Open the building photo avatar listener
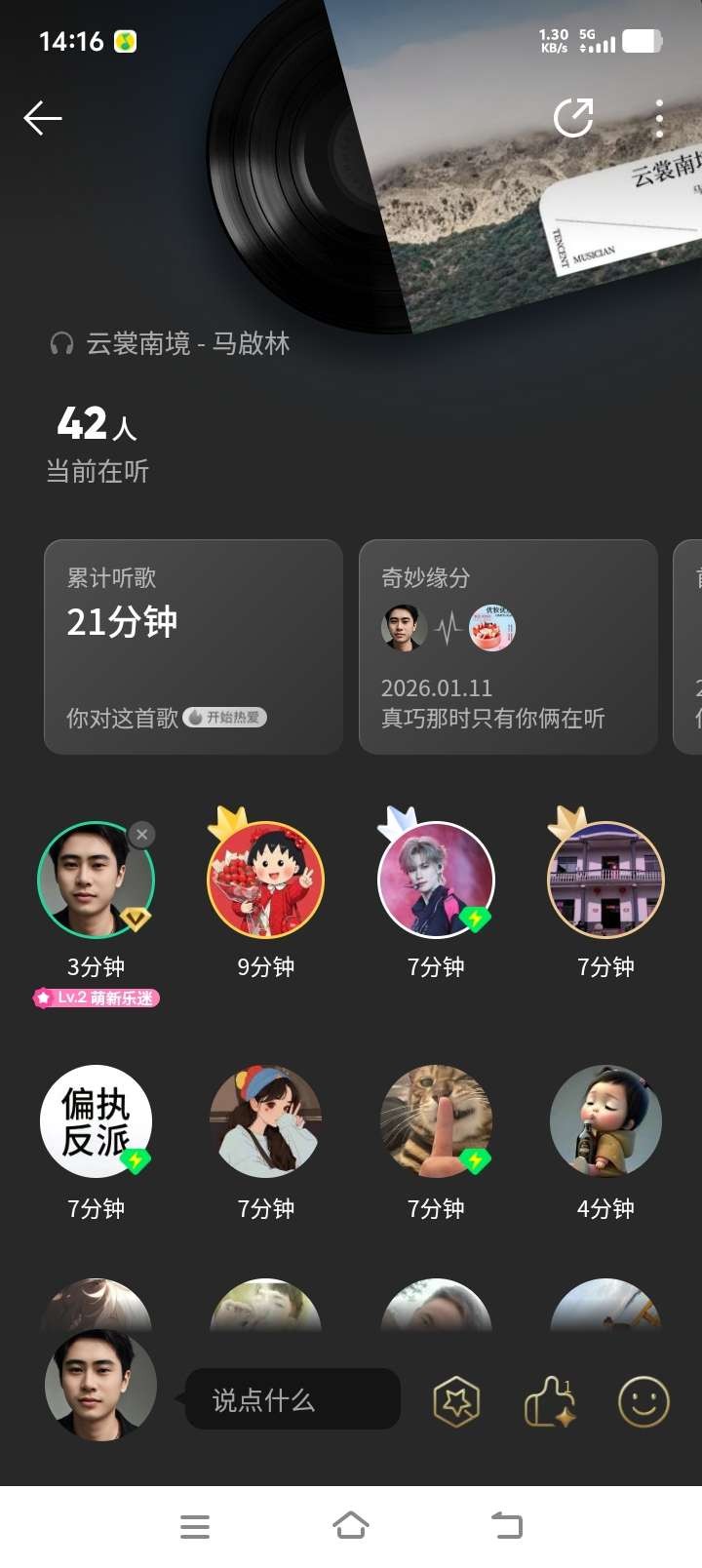 (x=605, y=880)
